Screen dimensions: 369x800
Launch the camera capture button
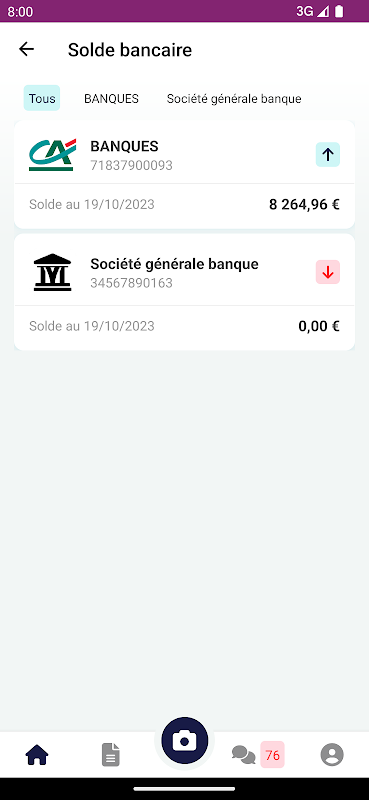point(184,740)
